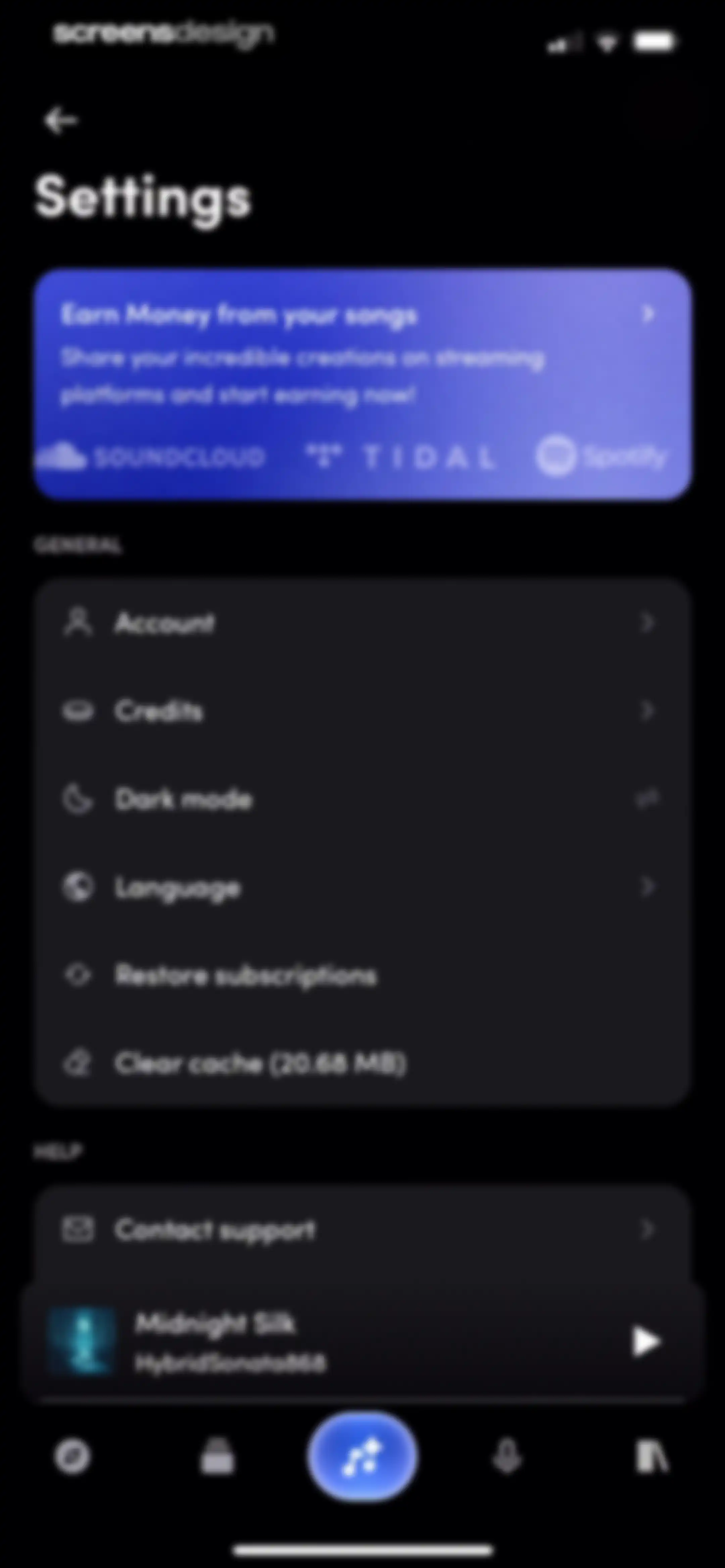Open Contact support

point(362,1230)
